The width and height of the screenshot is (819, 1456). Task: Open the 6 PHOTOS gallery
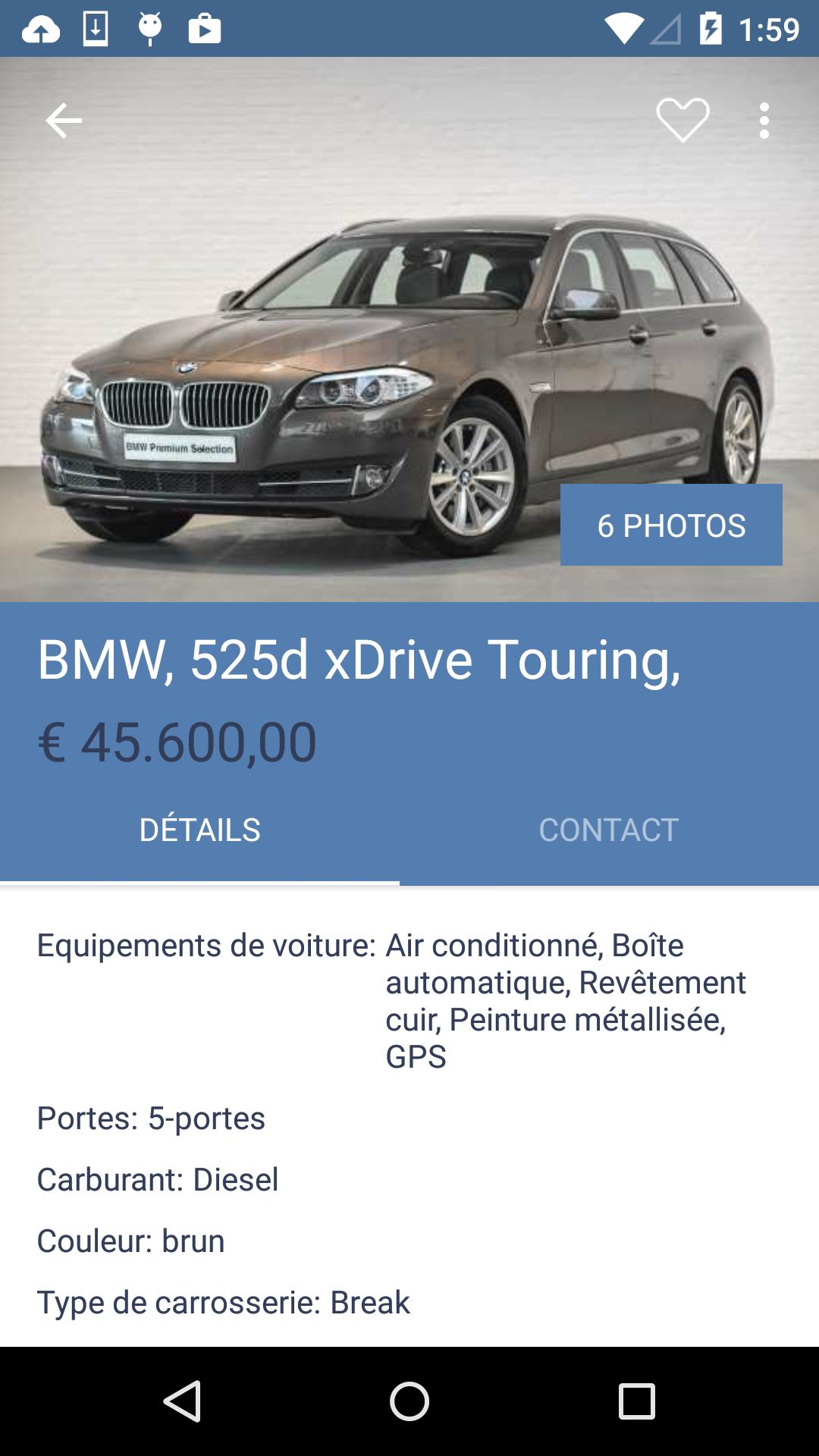tap(671, 525)
